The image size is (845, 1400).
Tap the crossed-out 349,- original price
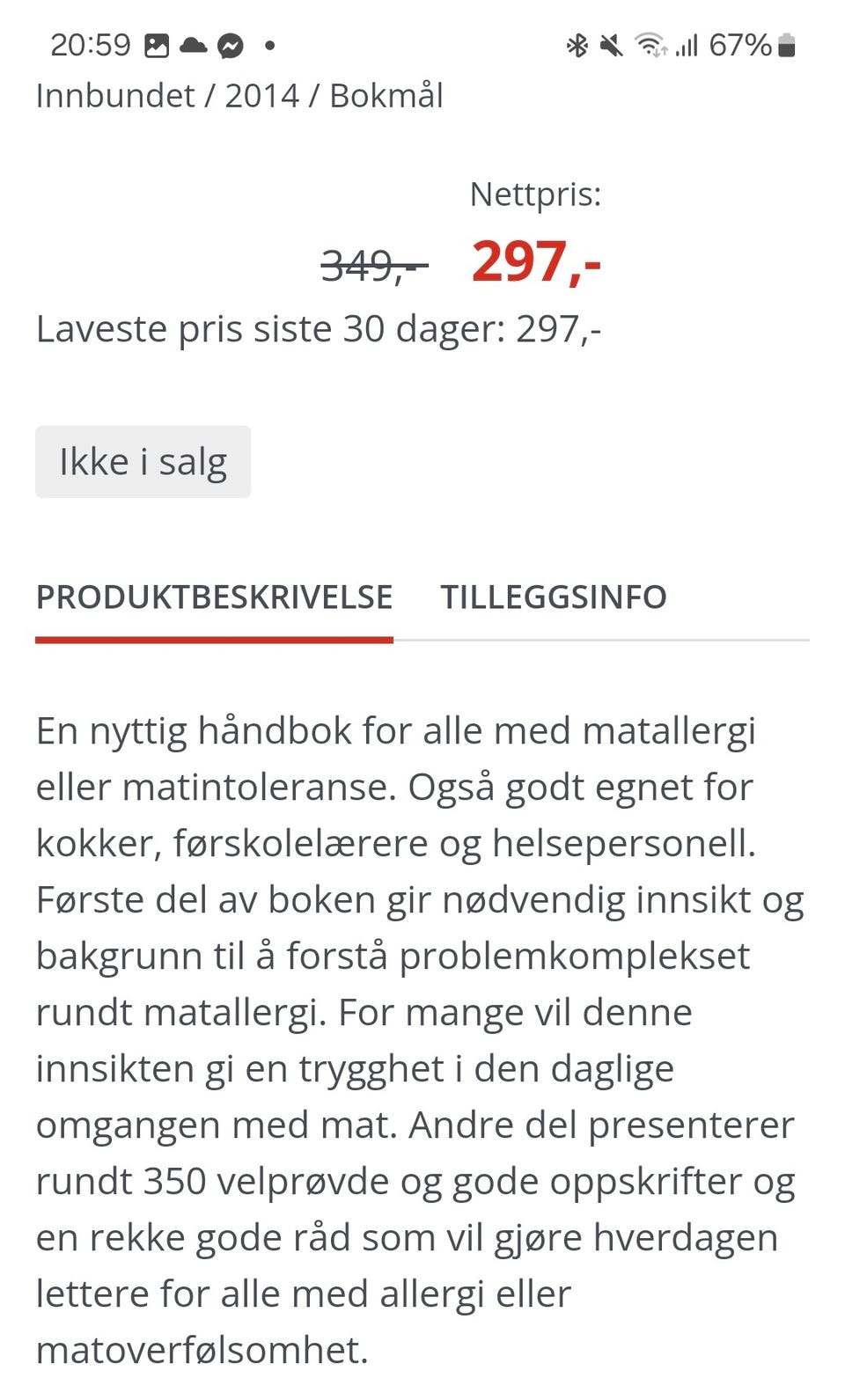coord(373,266)
